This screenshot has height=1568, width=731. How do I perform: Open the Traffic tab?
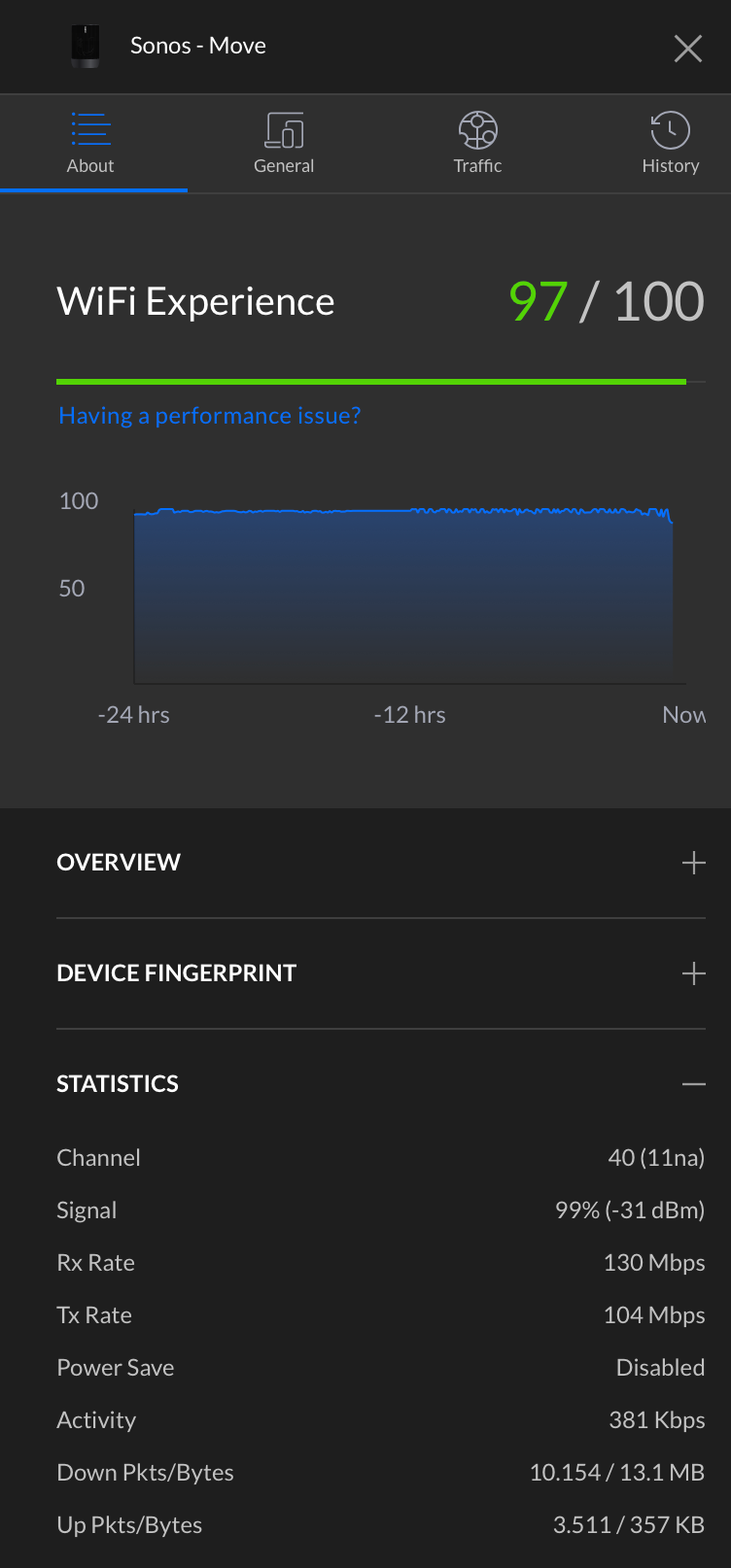[x=477, y=144]
